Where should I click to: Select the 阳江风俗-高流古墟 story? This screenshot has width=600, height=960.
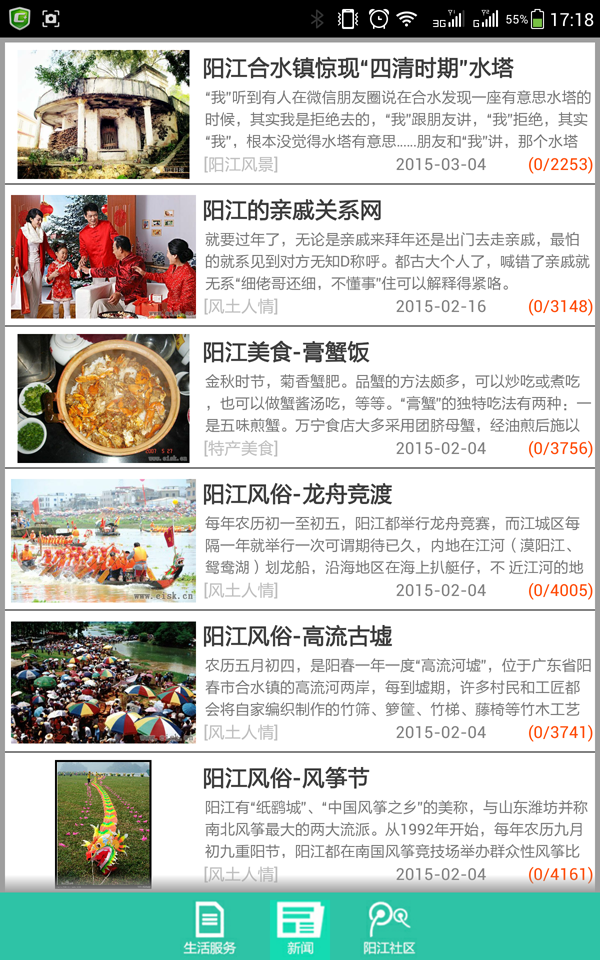298,636
